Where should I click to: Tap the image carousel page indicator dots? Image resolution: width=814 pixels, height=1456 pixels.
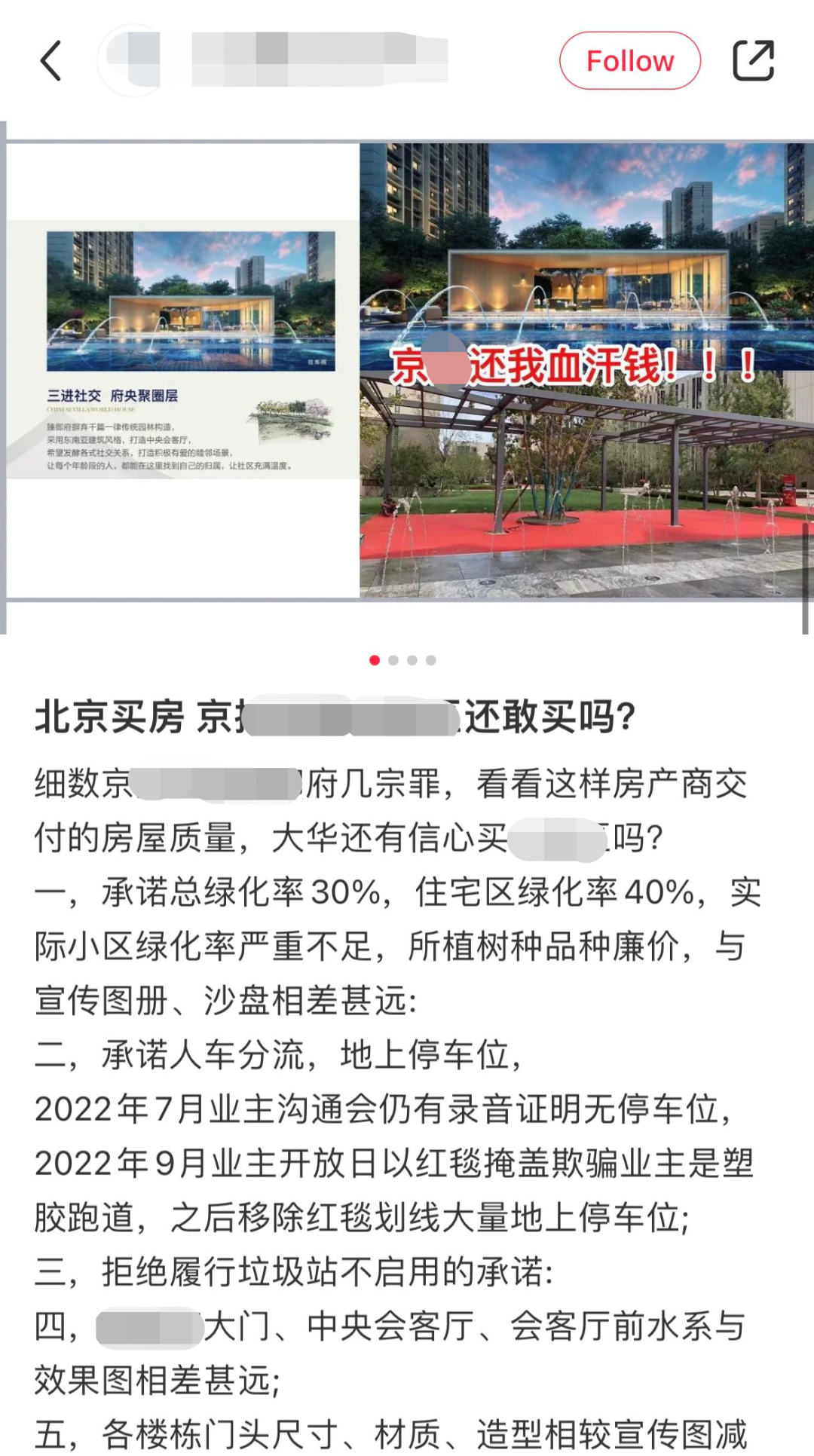(402, 660)
